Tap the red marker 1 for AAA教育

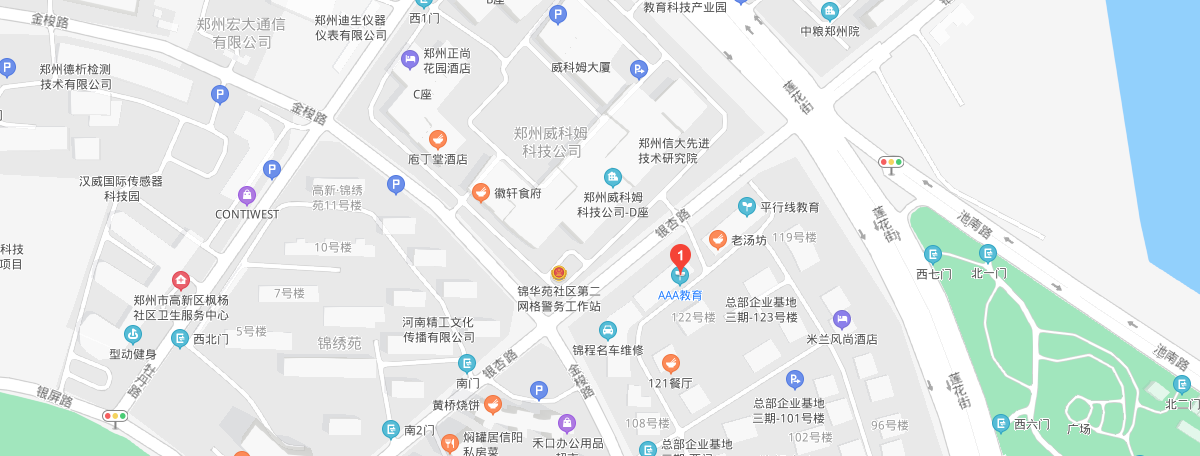[x=680, y=256]
